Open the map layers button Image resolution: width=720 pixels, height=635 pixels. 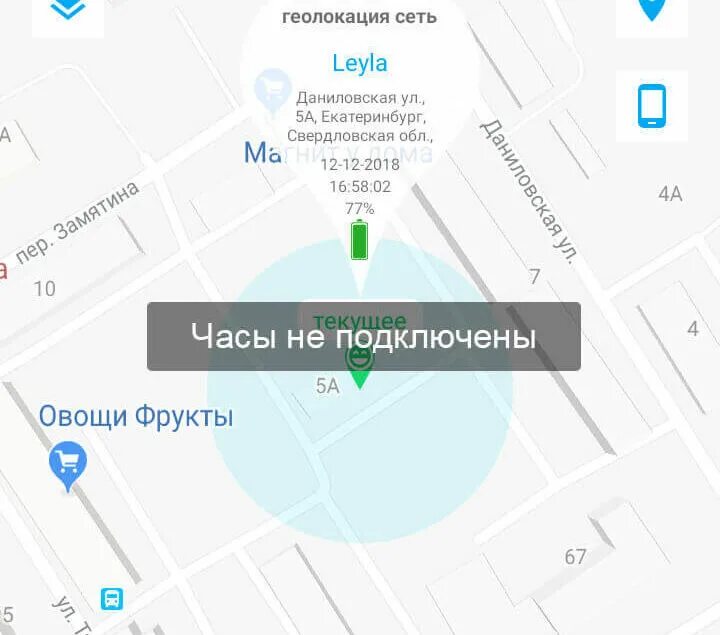pyautogui.click(x=68, y=16)
